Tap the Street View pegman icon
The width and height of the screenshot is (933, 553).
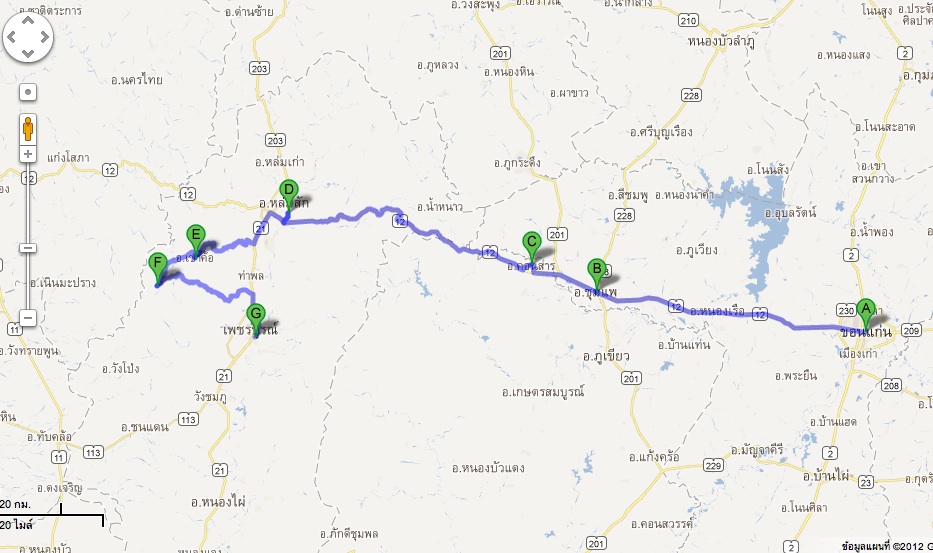(x=28, y=128)
